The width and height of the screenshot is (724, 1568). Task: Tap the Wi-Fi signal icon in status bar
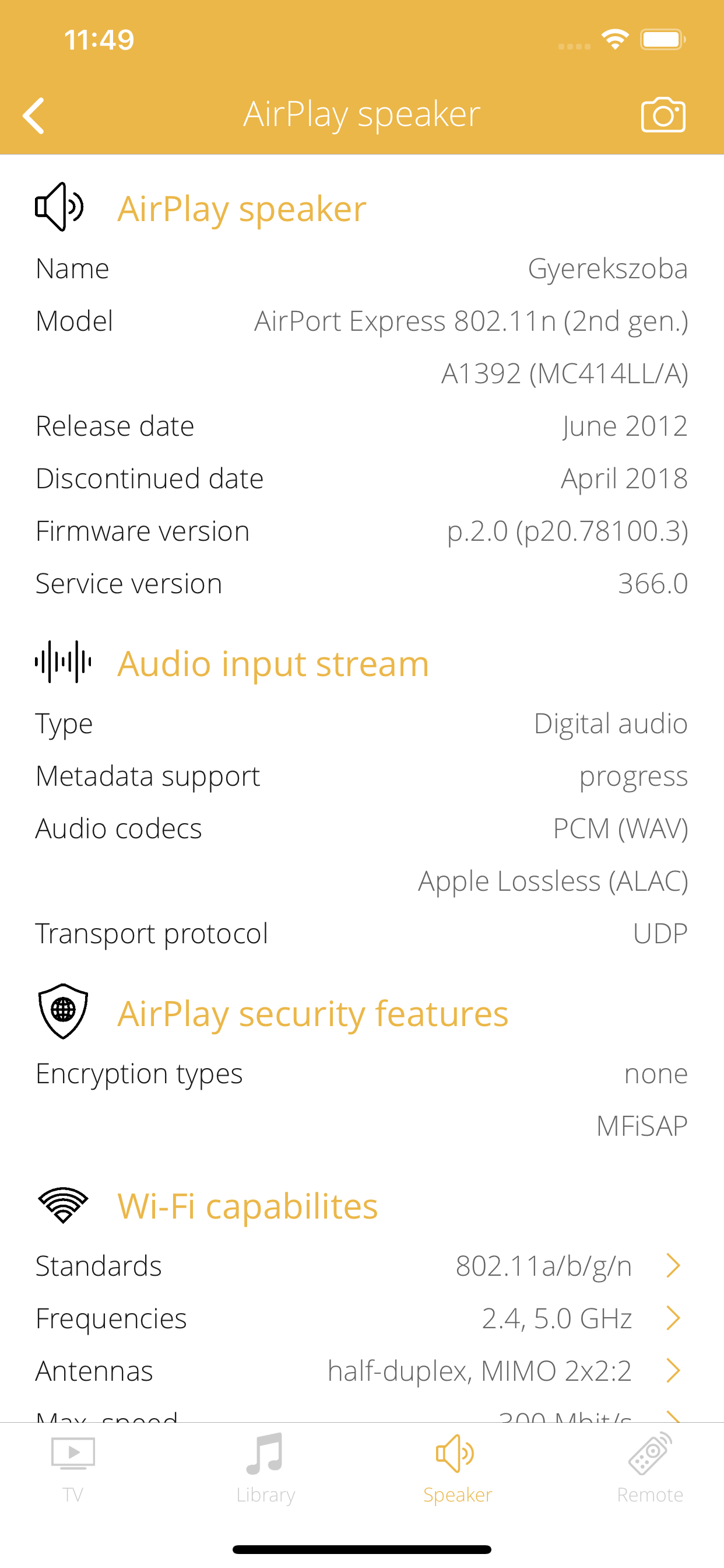point(615,38)
